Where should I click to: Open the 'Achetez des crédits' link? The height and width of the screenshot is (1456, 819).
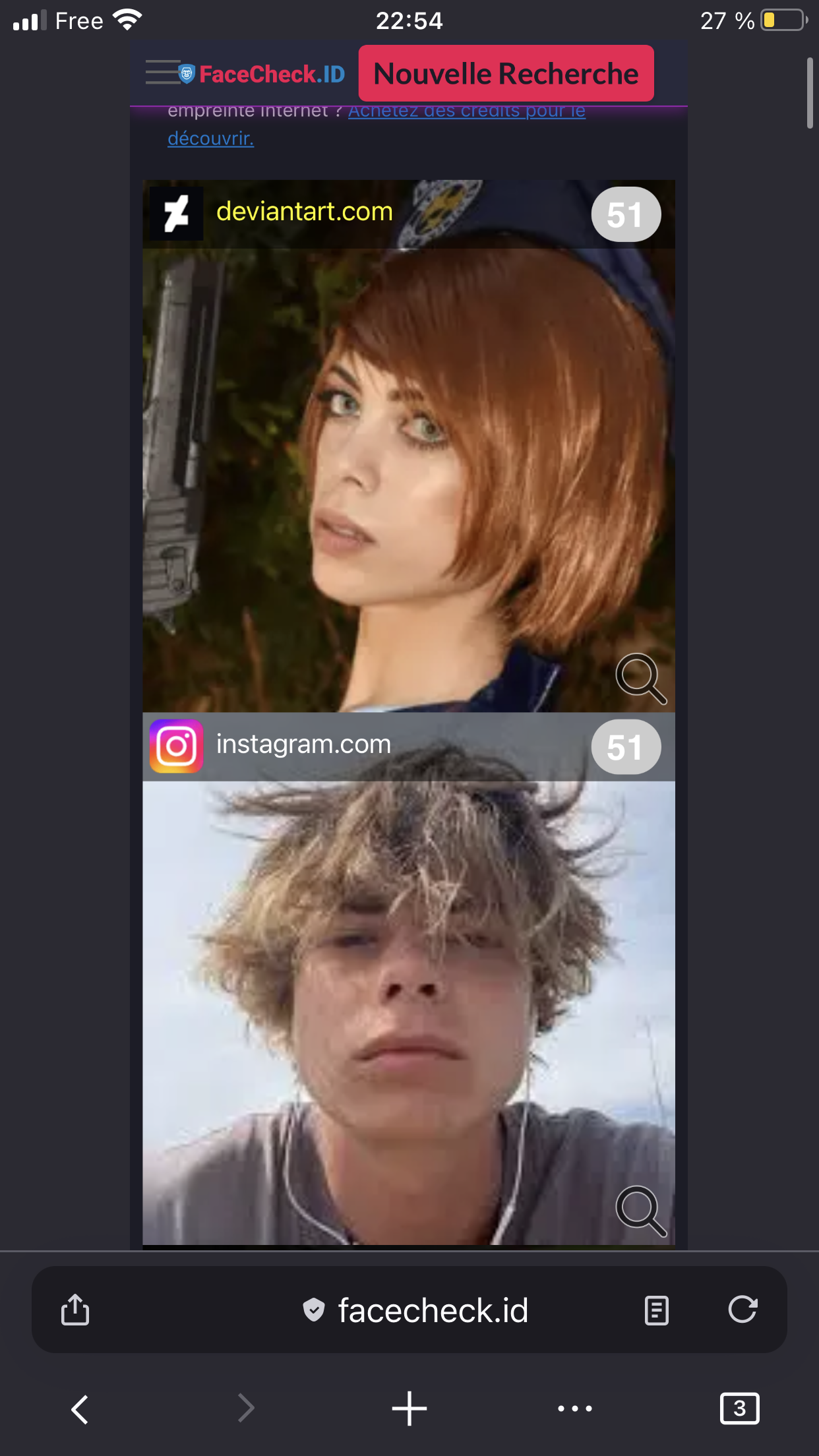coord(466,112)
